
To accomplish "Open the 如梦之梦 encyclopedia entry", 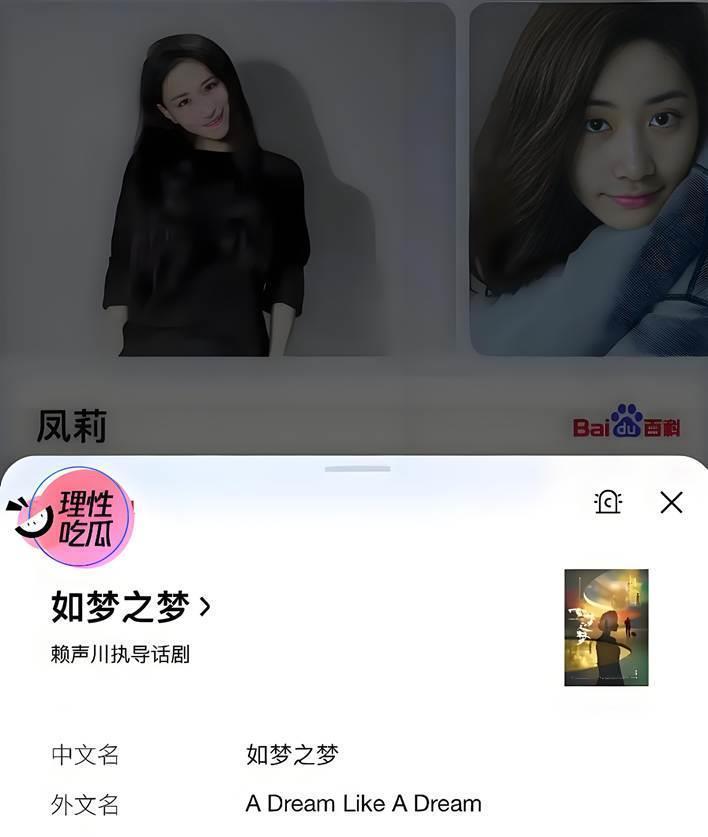I will coord(131,606).
